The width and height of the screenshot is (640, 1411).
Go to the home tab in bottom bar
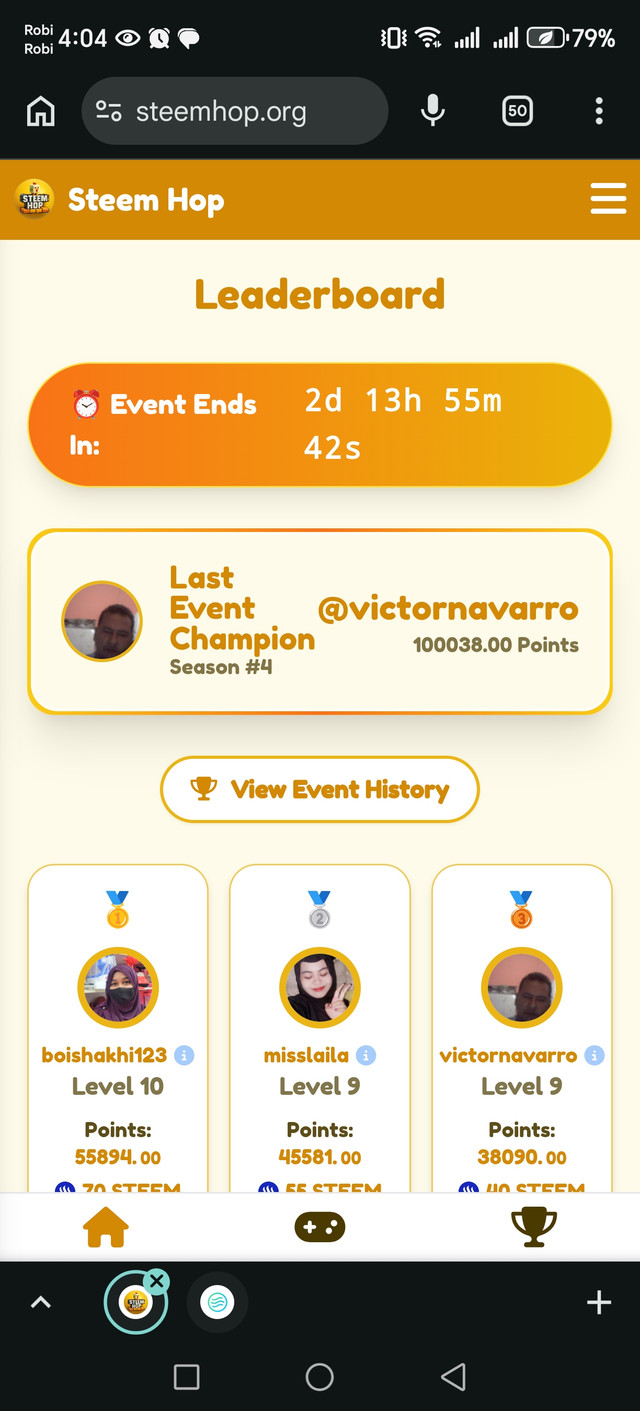(x=106, y=1227)
